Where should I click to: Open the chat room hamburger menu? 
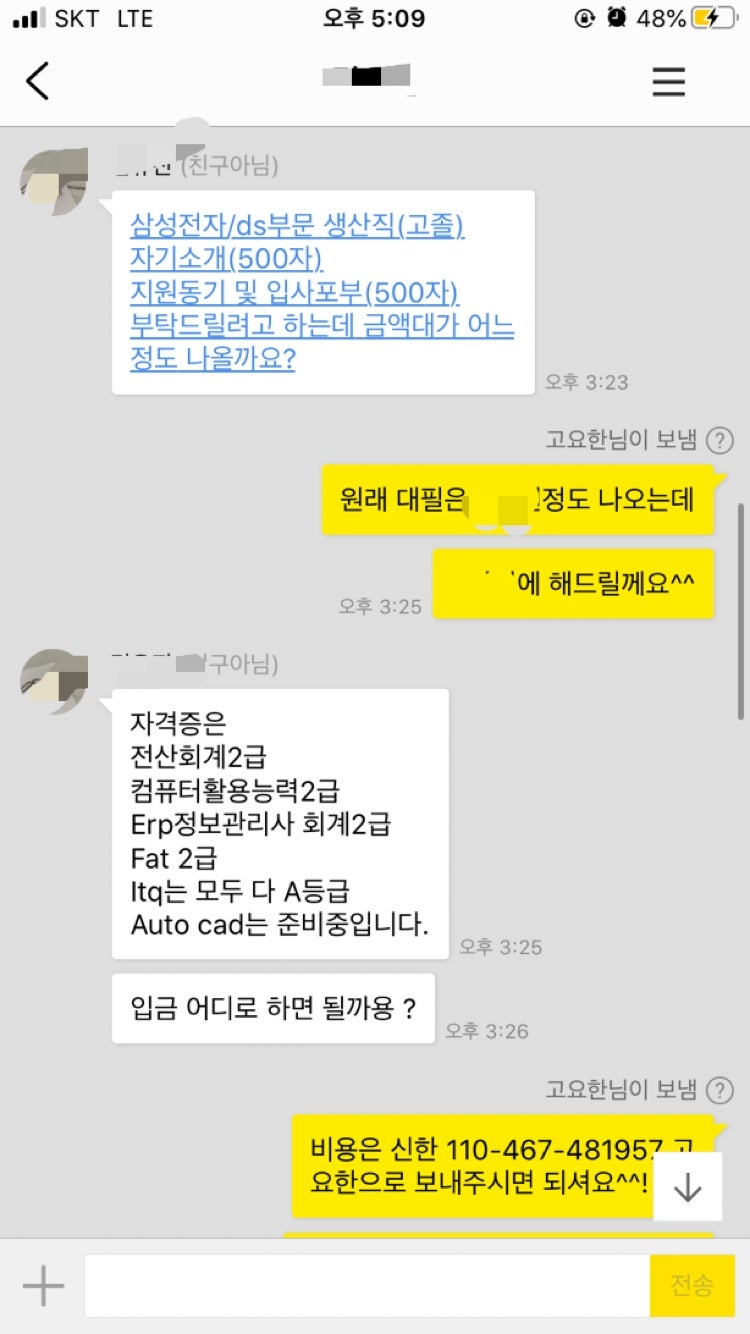coord(668,81)
